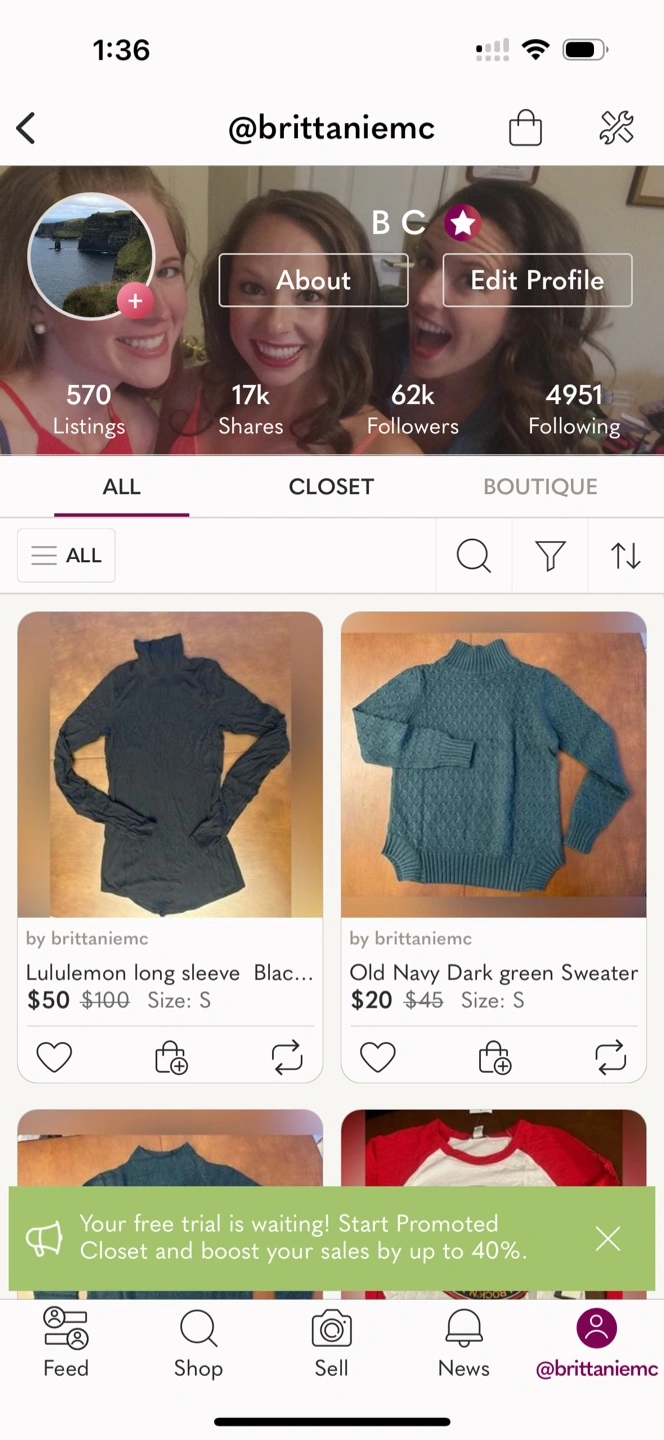
Task: Search within this closet
Action: click(473, 555)
